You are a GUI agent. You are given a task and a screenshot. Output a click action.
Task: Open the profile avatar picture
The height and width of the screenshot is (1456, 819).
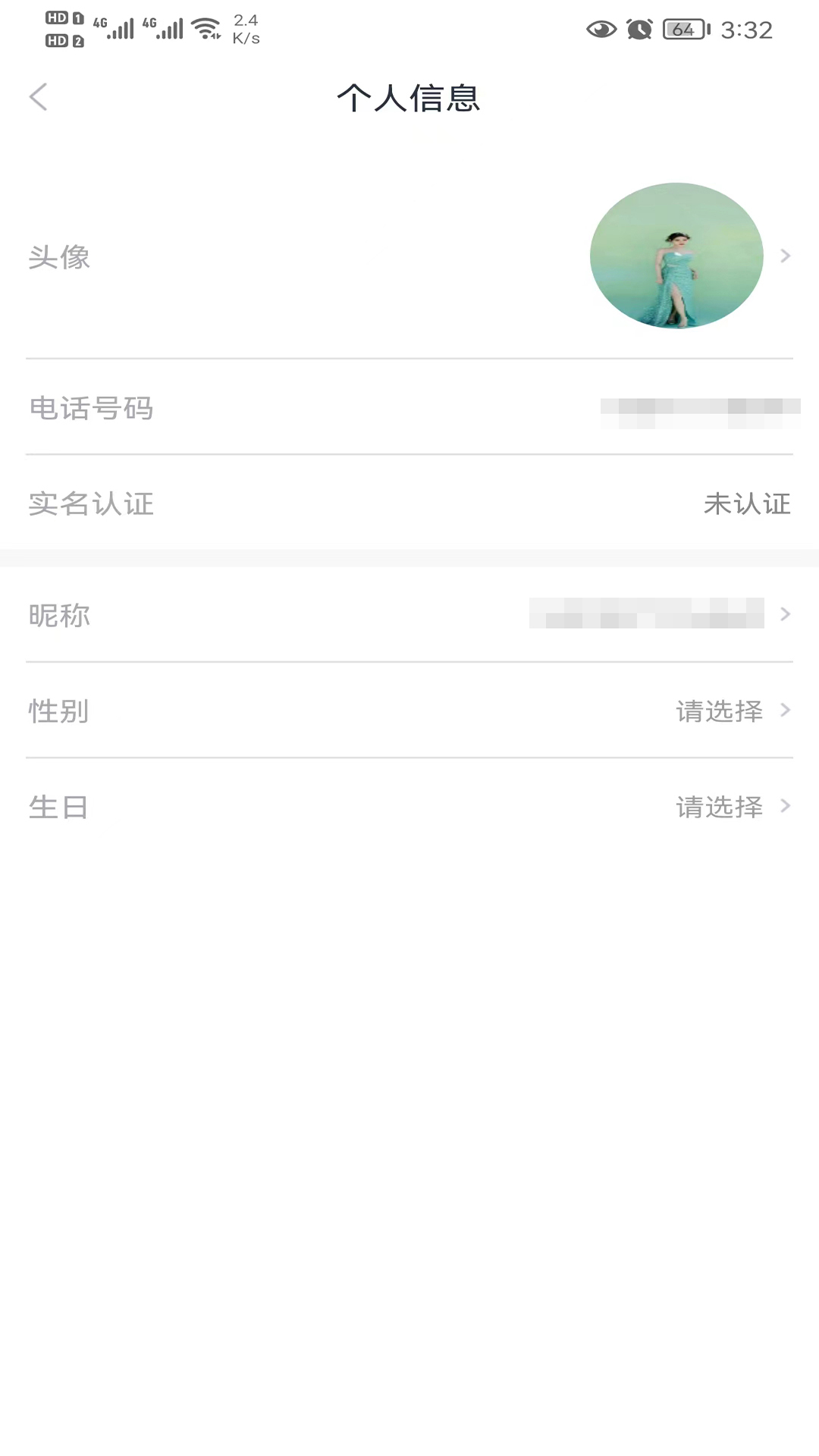(676, 256)
